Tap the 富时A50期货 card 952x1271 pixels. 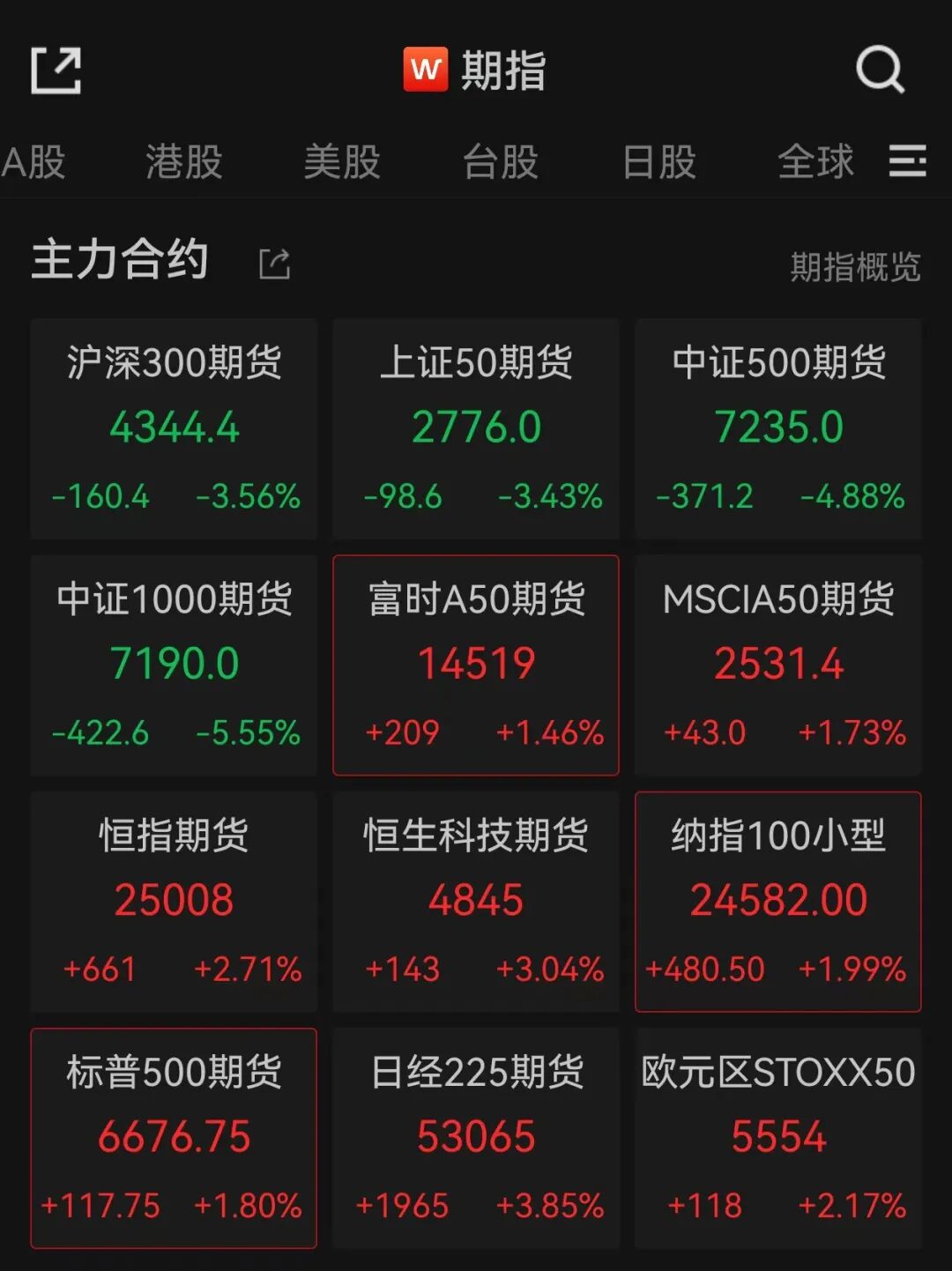[476, 665]
